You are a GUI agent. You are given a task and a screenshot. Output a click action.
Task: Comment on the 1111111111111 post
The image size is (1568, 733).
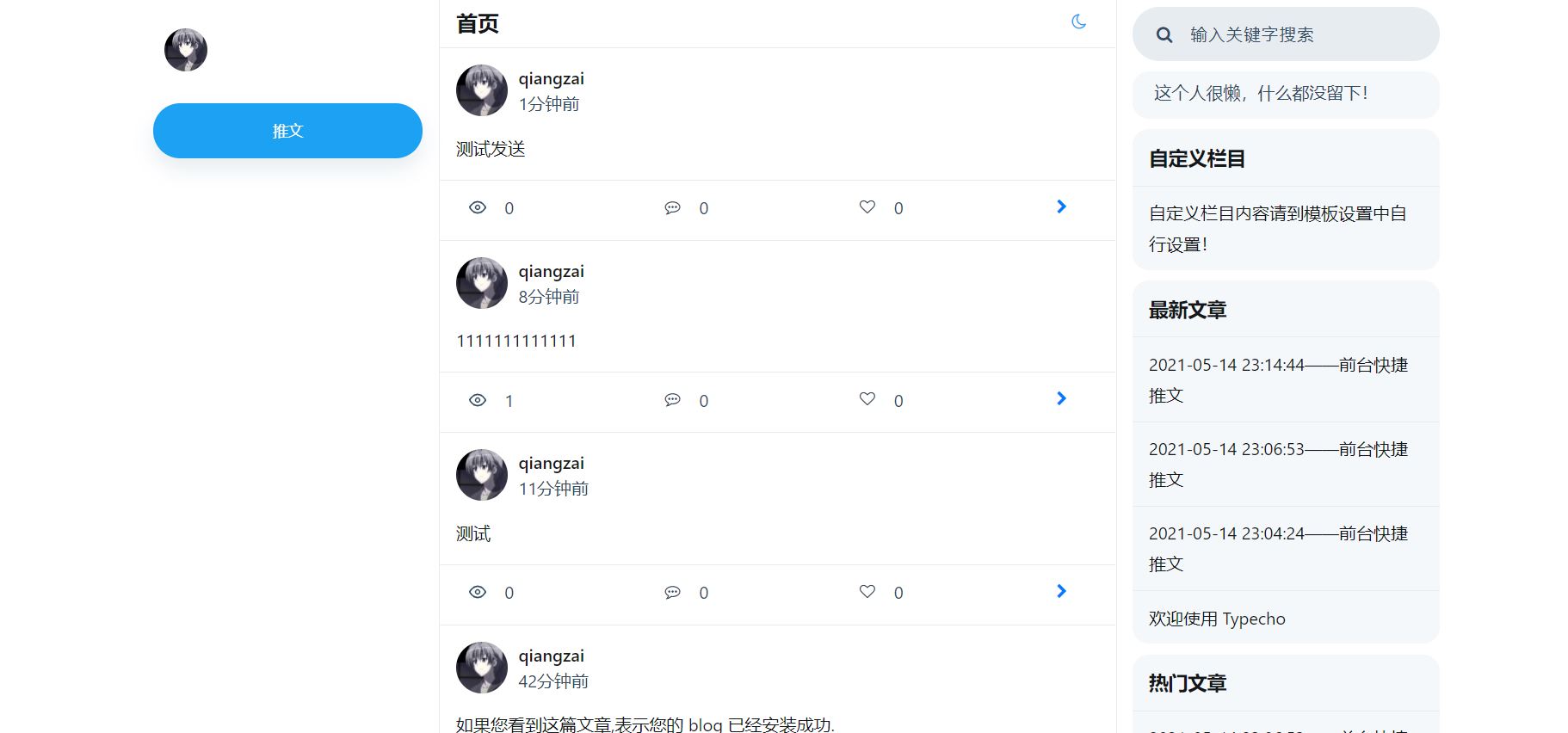pyautogui.click(x=673, y=400)
